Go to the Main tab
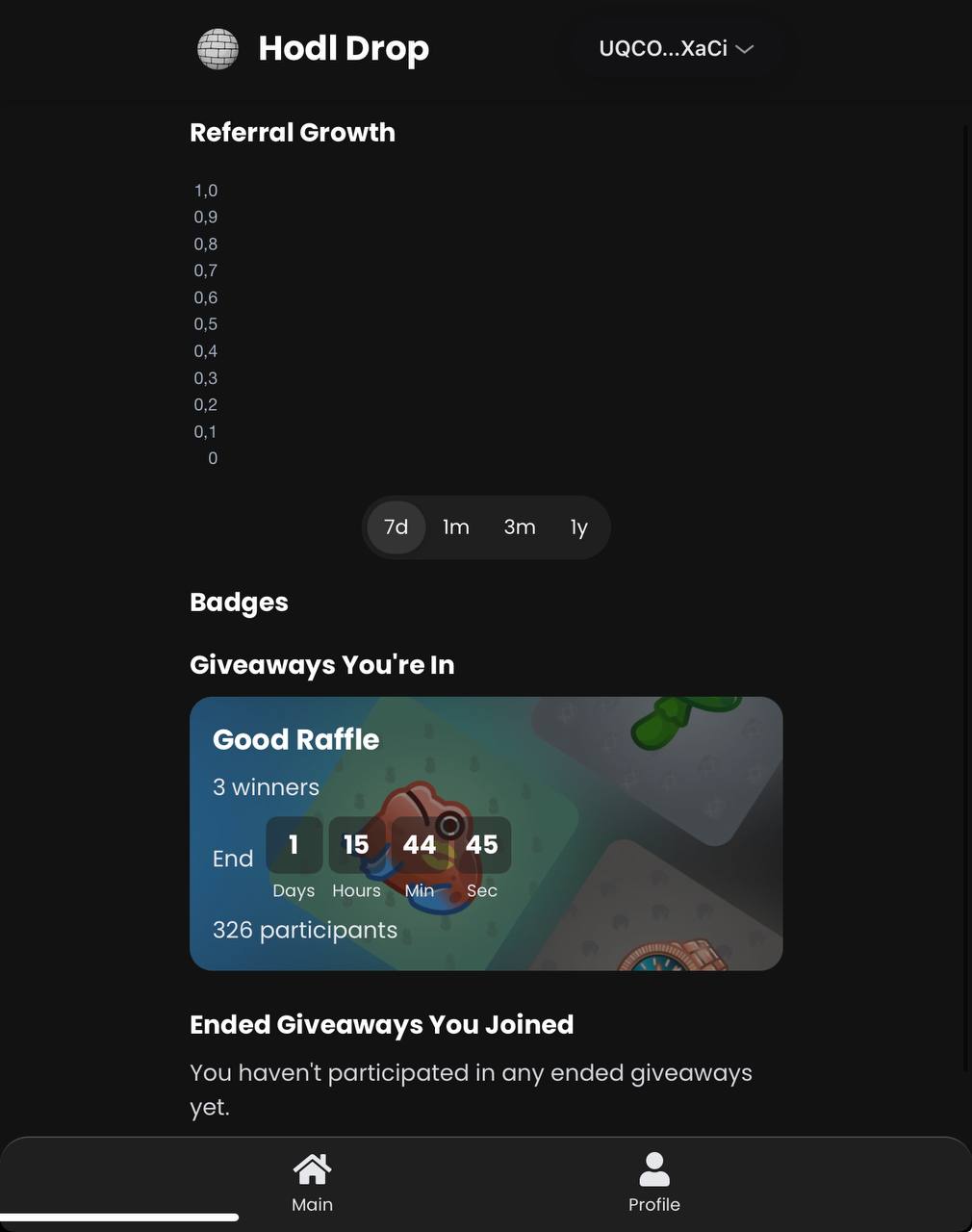Image resolution: width=972 pixels, height=1232 pixels. pyautogui.click(x=312, y=1183)
